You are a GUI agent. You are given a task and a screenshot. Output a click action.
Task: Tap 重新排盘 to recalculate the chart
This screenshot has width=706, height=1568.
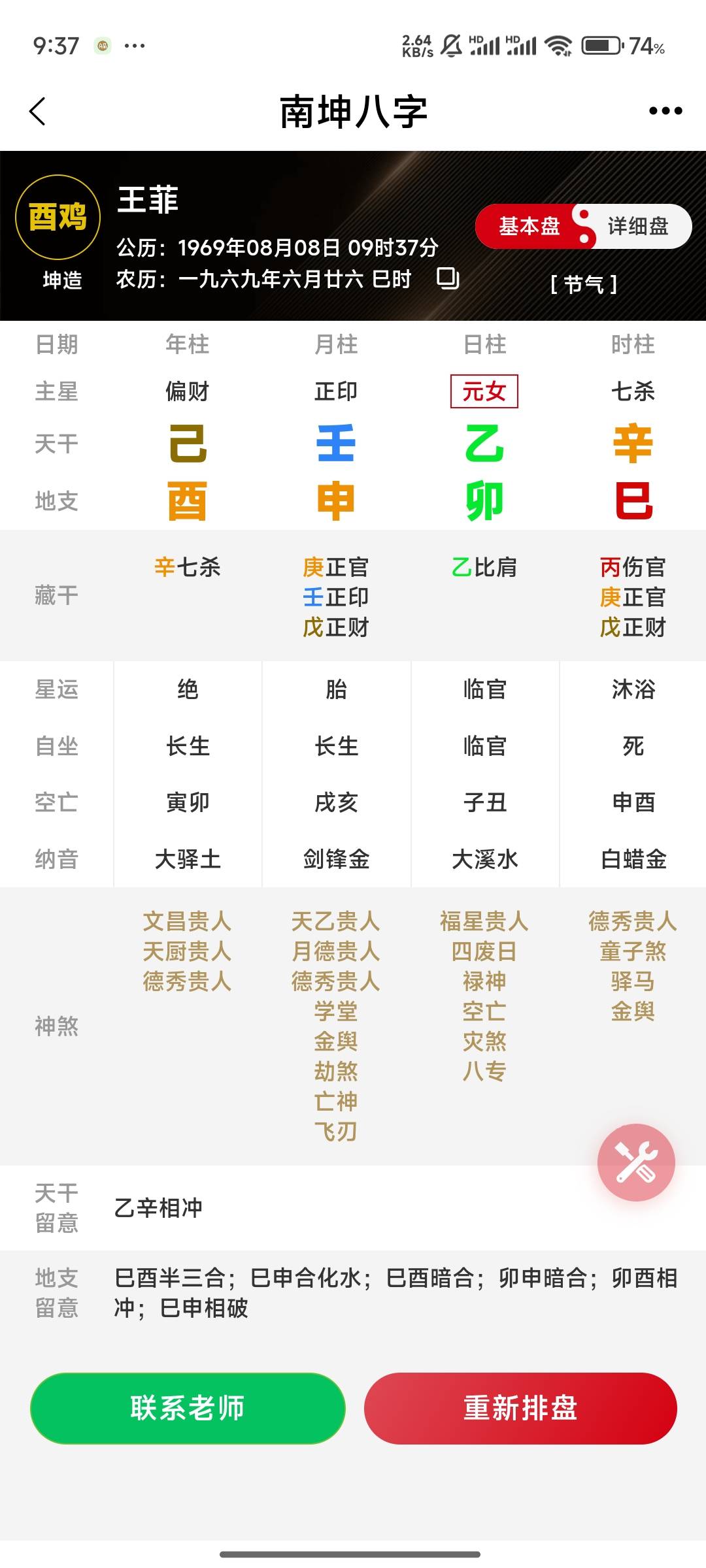pyautogui.click(x=519, y=1409)
